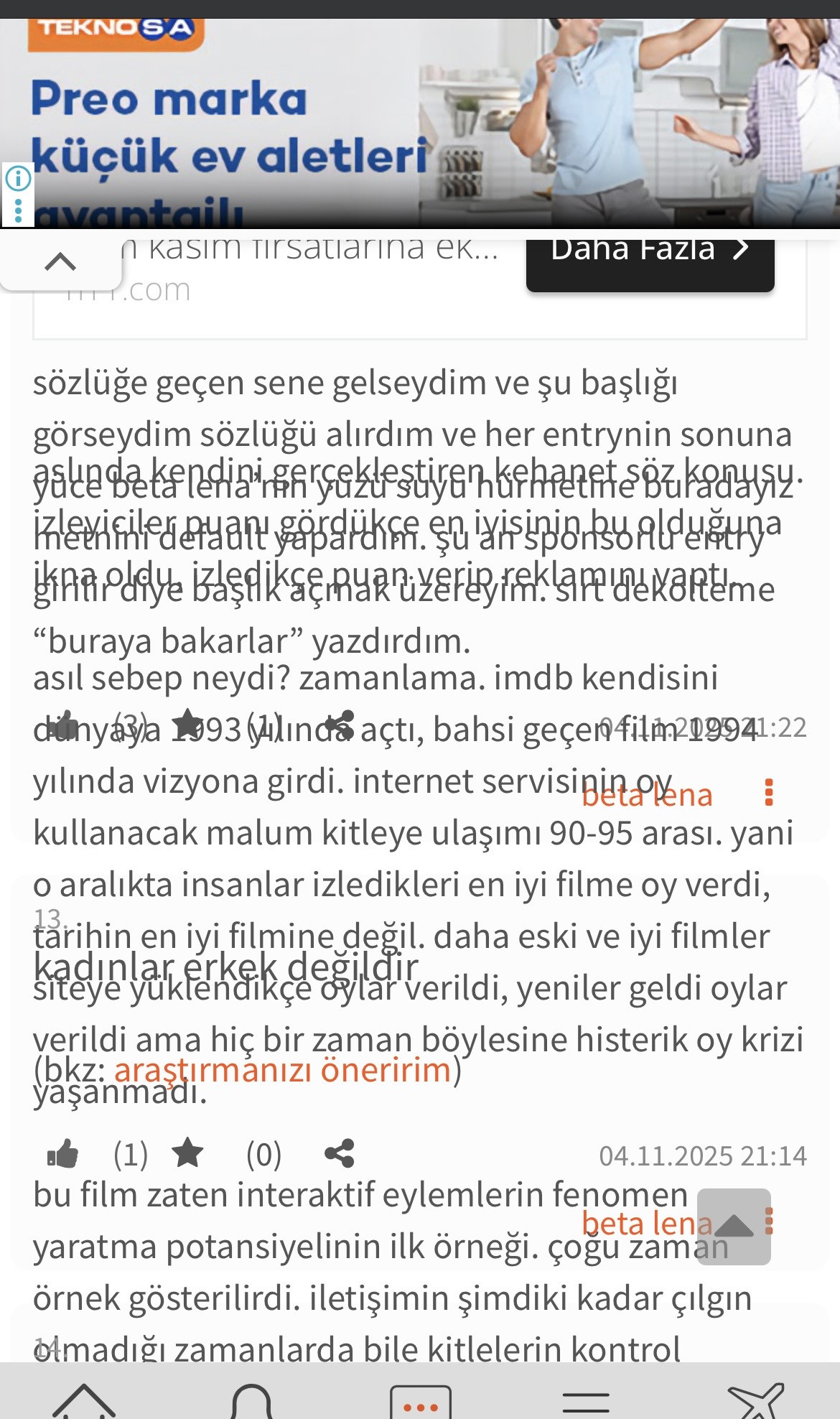
Task: Open the hamburger menu in bottom bar
Action: click(x=586, y=1402)
